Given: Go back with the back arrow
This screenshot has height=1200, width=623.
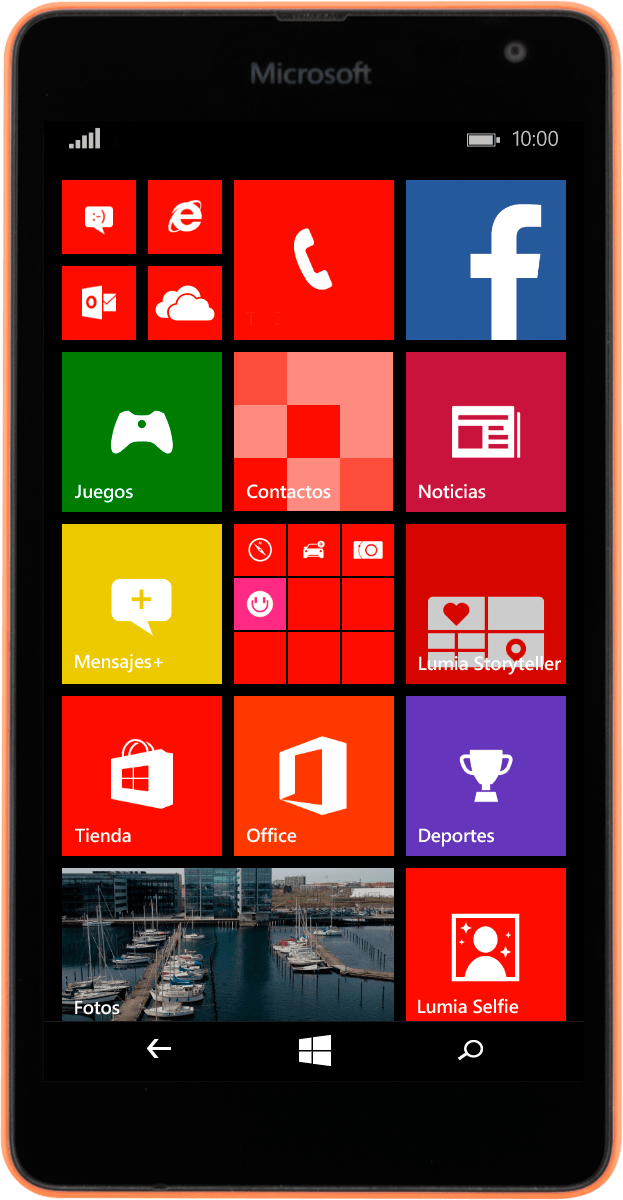Looking at the screenshot, I should 159,1049.
